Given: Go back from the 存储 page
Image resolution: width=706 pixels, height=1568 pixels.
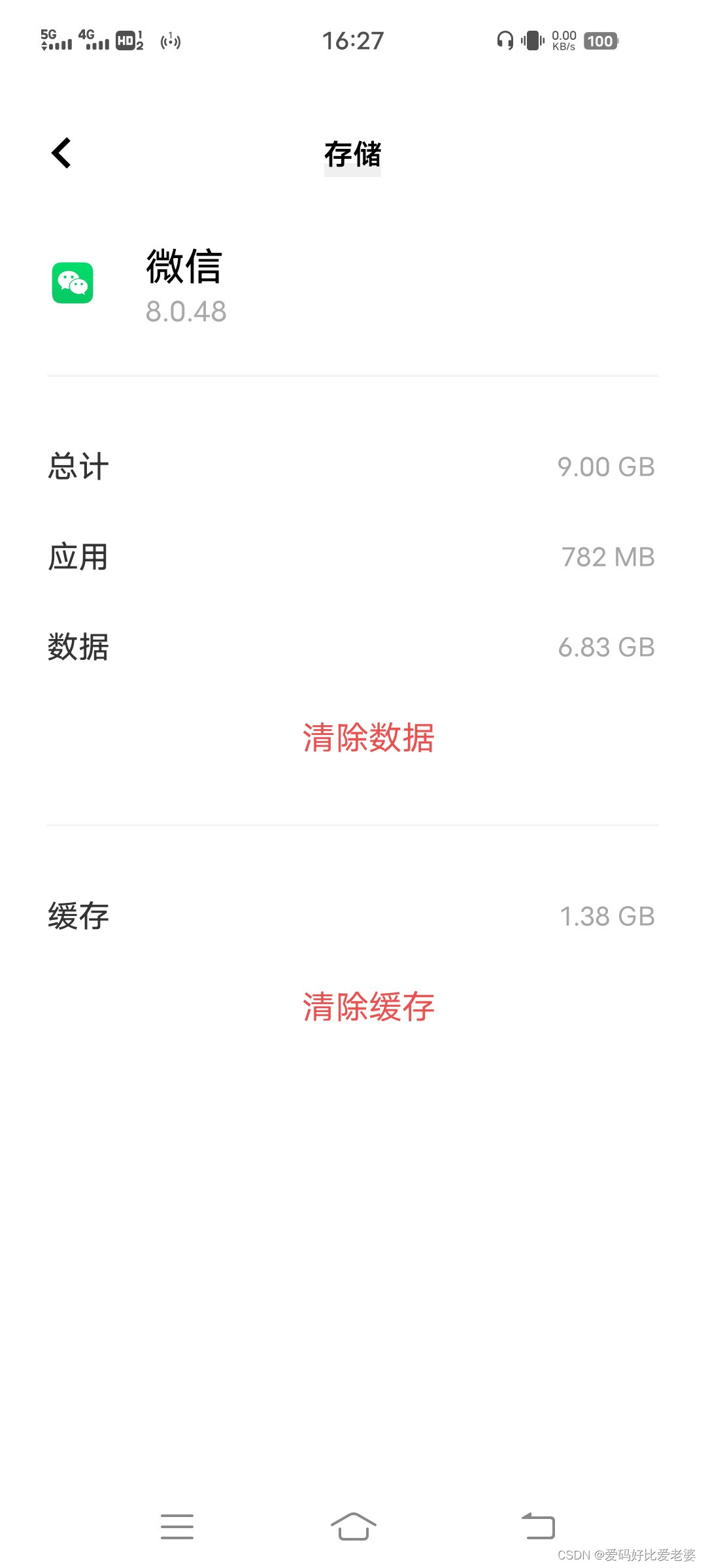Looking at the screenshot, I should click(61, 154).
